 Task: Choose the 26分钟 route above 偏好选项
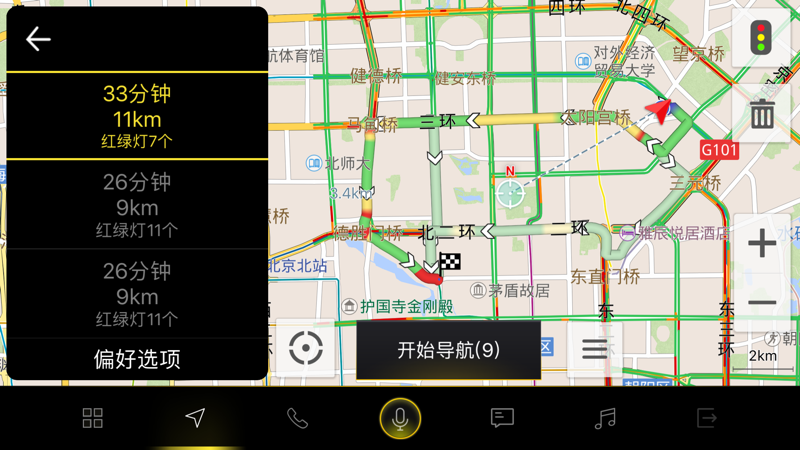tap(137, 294)
